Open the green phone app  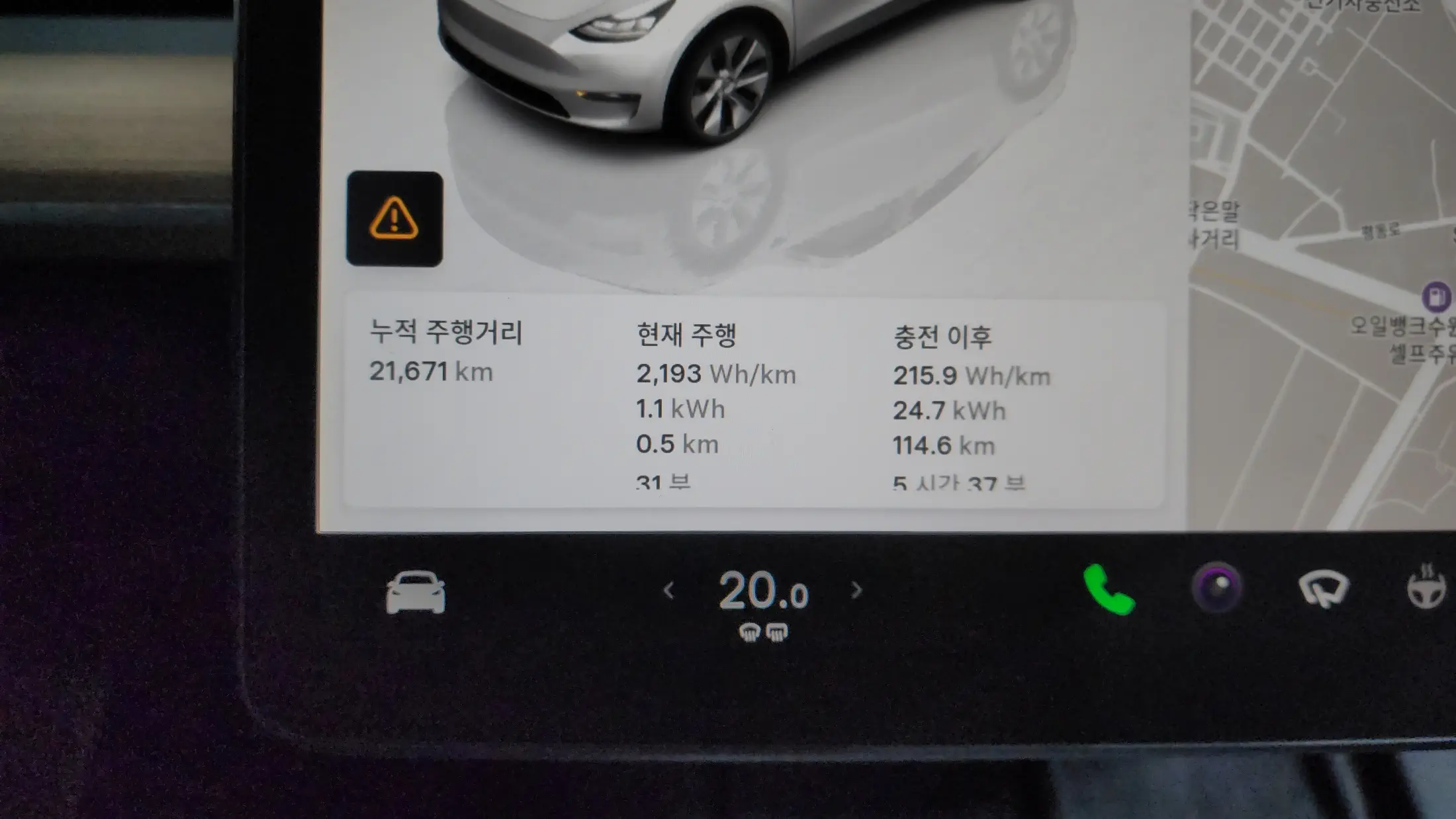tap(1109, 589)
